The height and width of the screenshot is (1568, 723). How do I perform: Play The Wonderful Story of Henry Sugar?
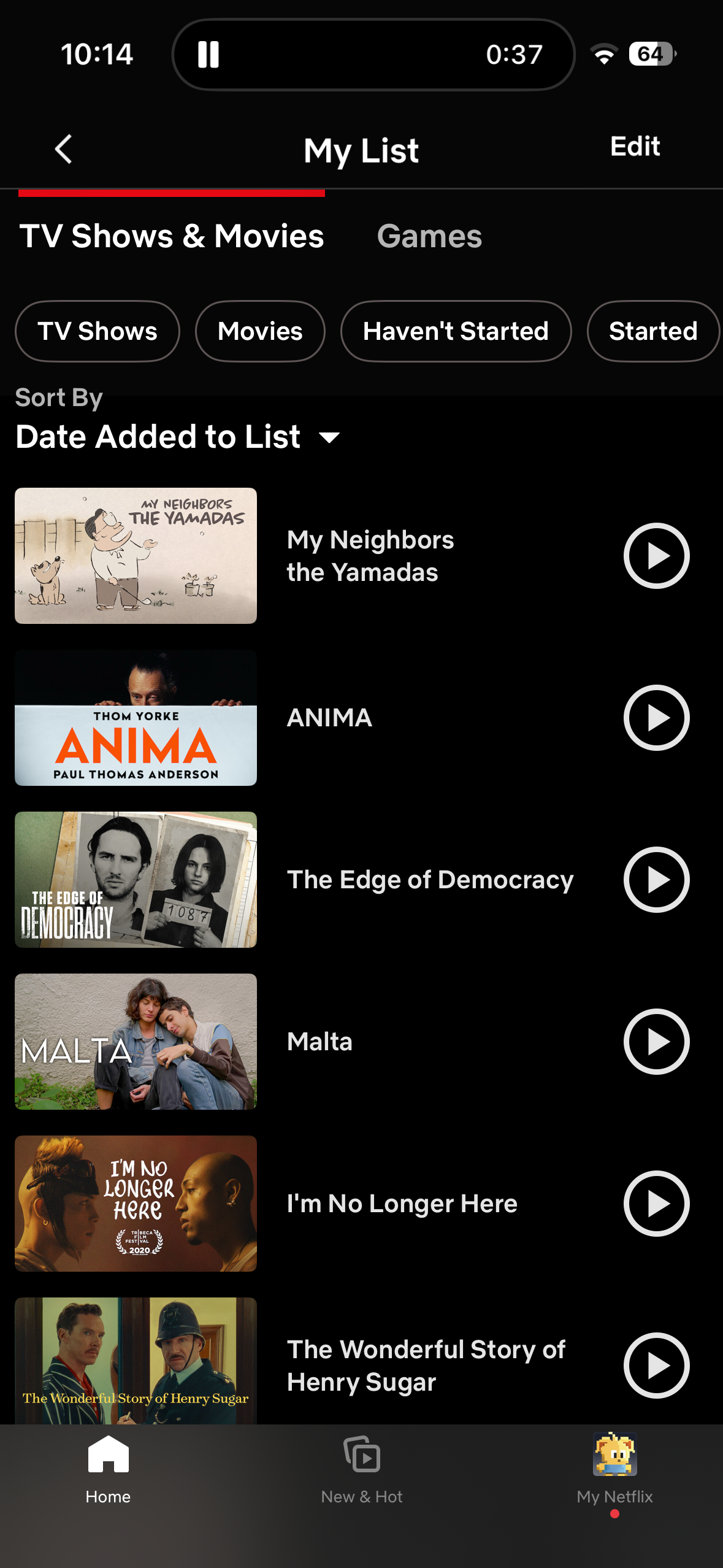[656, 1366]
